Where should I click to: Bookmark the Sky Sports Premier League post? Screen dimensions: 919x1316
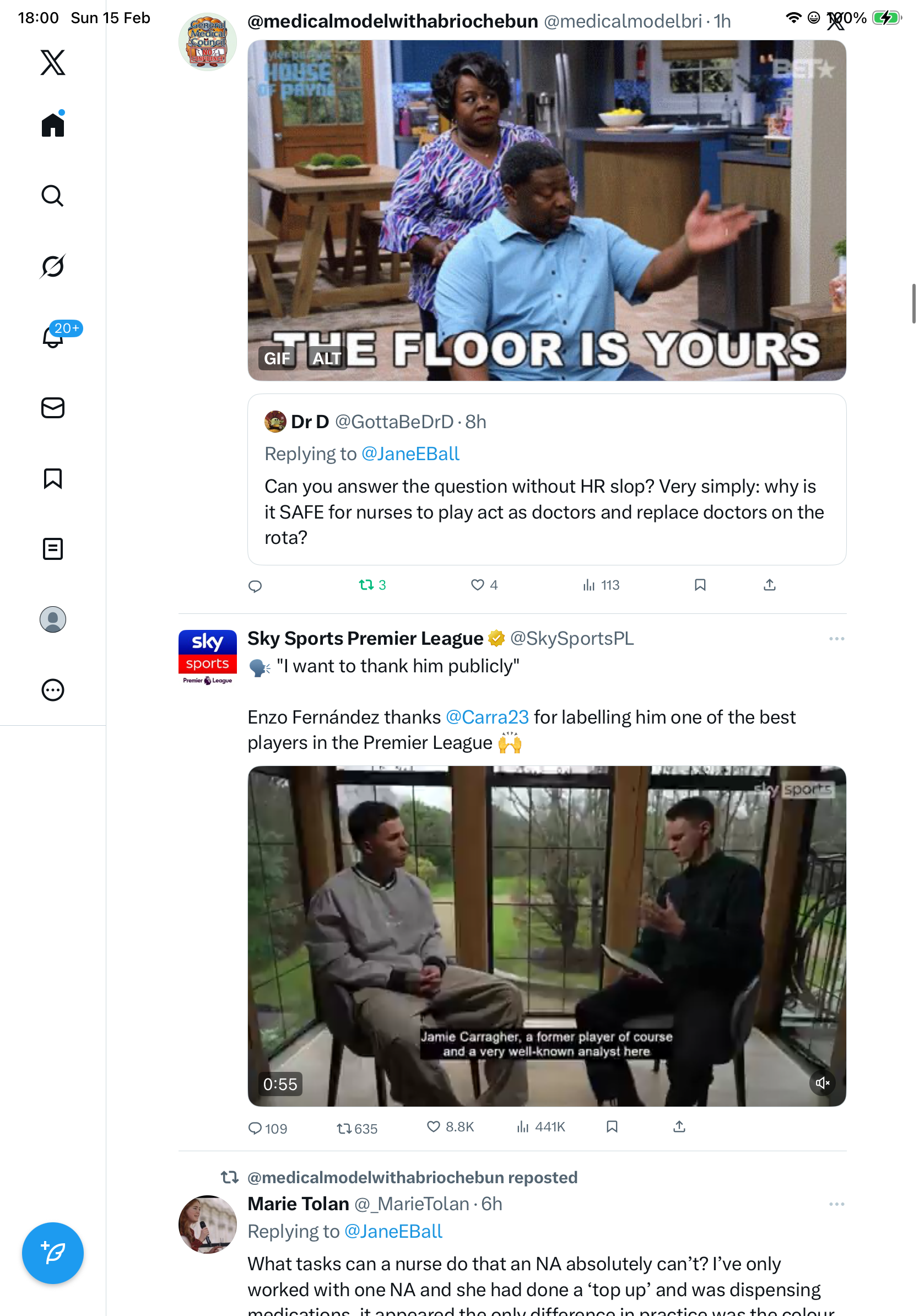click(x=612, y=1127)
